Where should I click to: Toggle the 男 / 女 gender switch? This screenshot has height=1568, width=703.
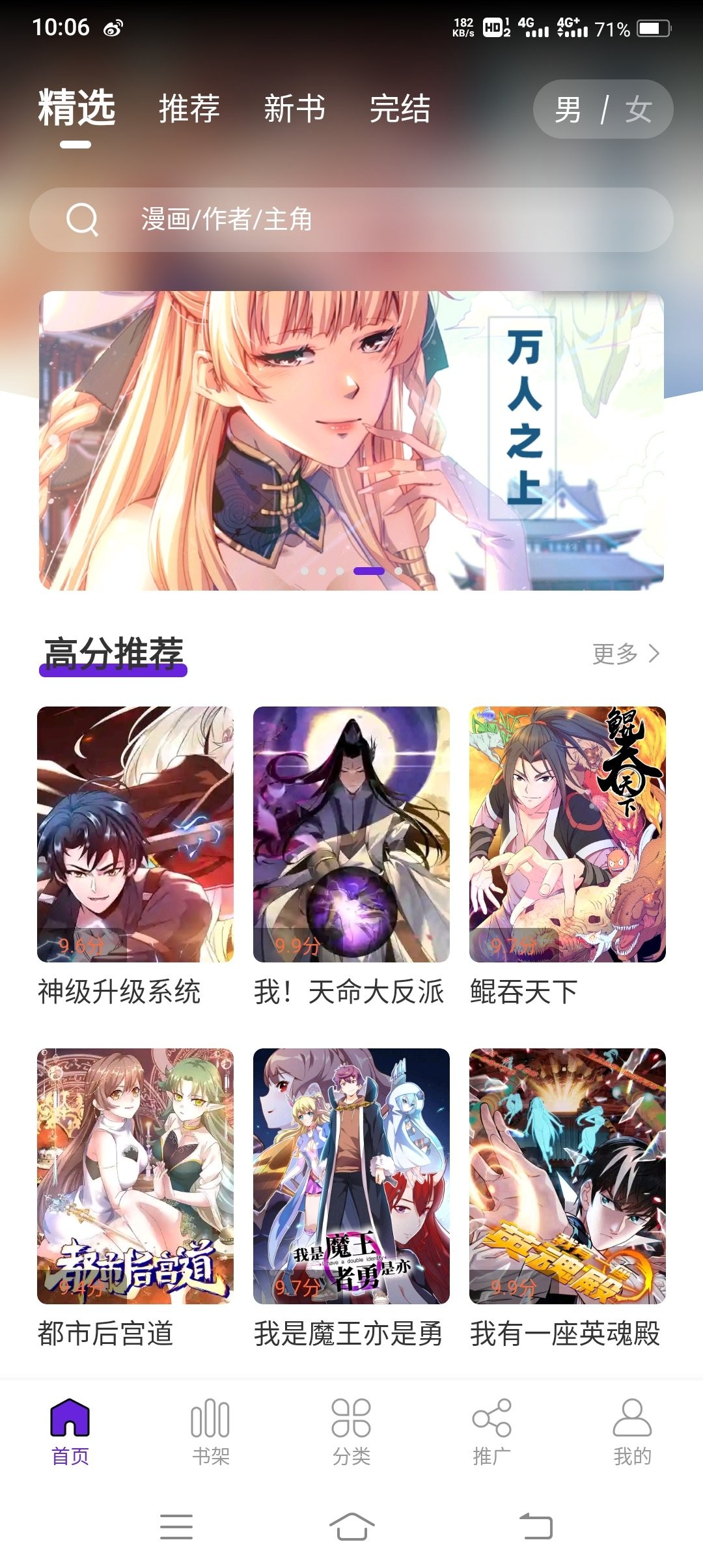(x=603, y=109)
